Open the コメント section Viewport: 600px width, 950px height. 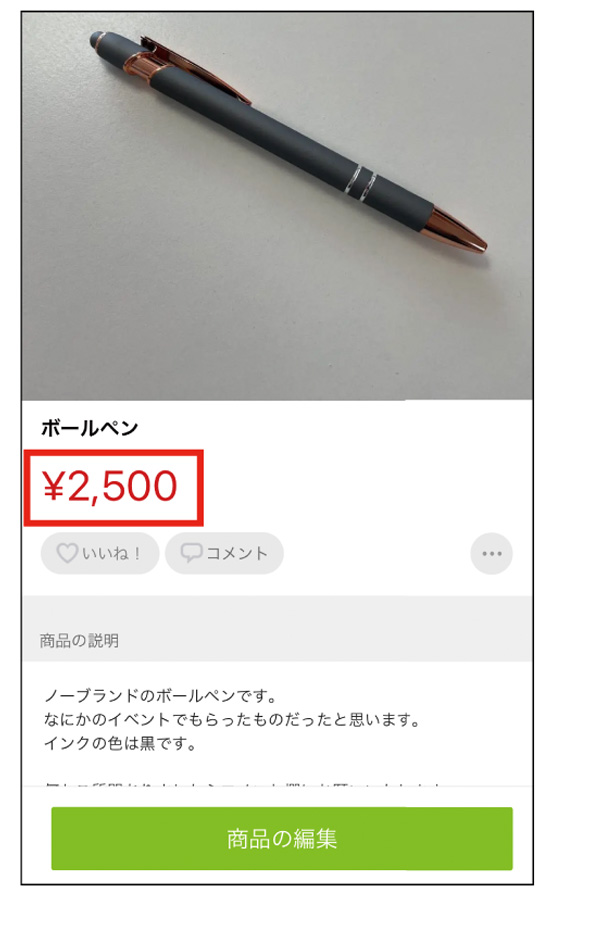224,553
